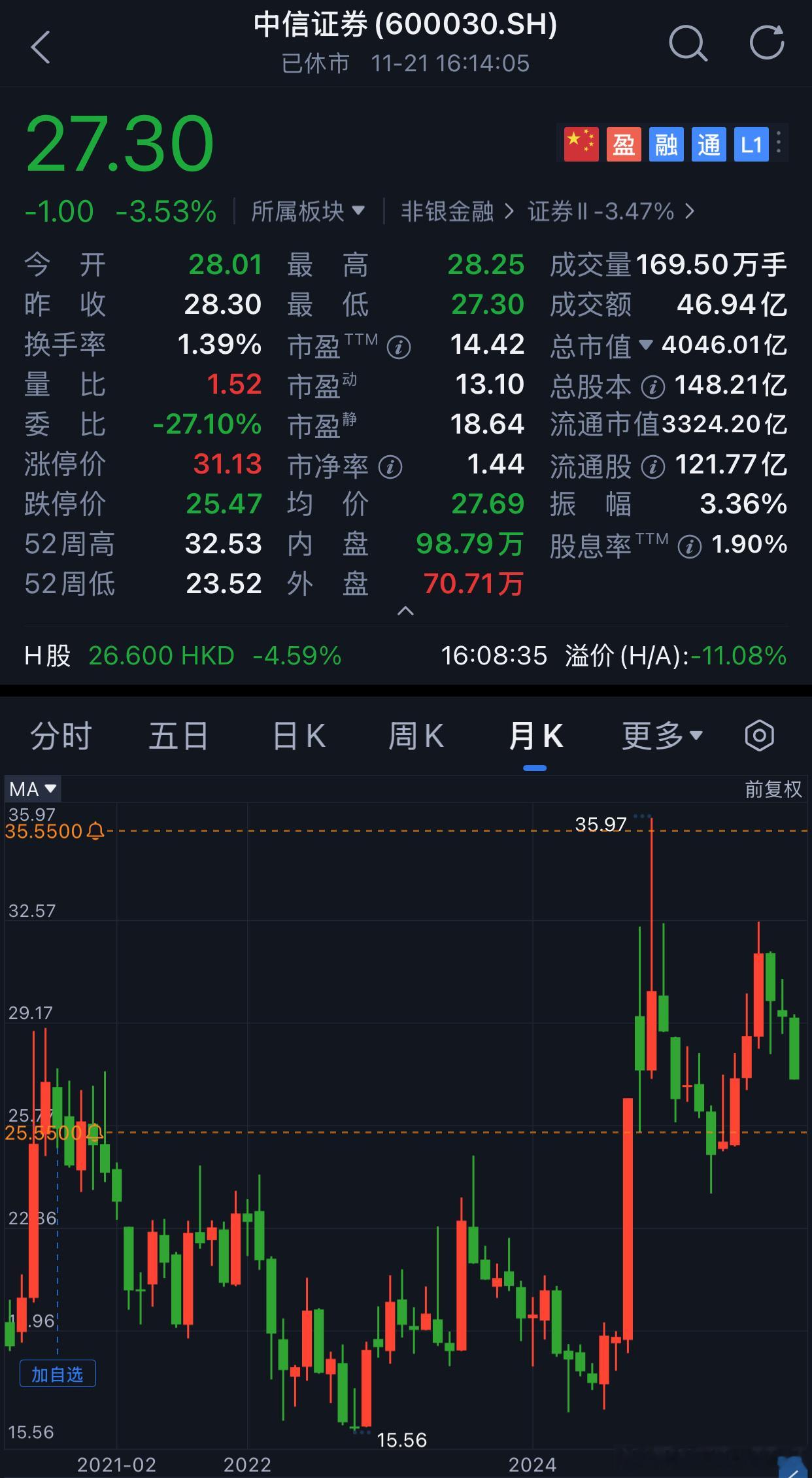Click the 加自选 watchlist button
The height and width of the screenshot is (1478, 812).
(58, 1373)
